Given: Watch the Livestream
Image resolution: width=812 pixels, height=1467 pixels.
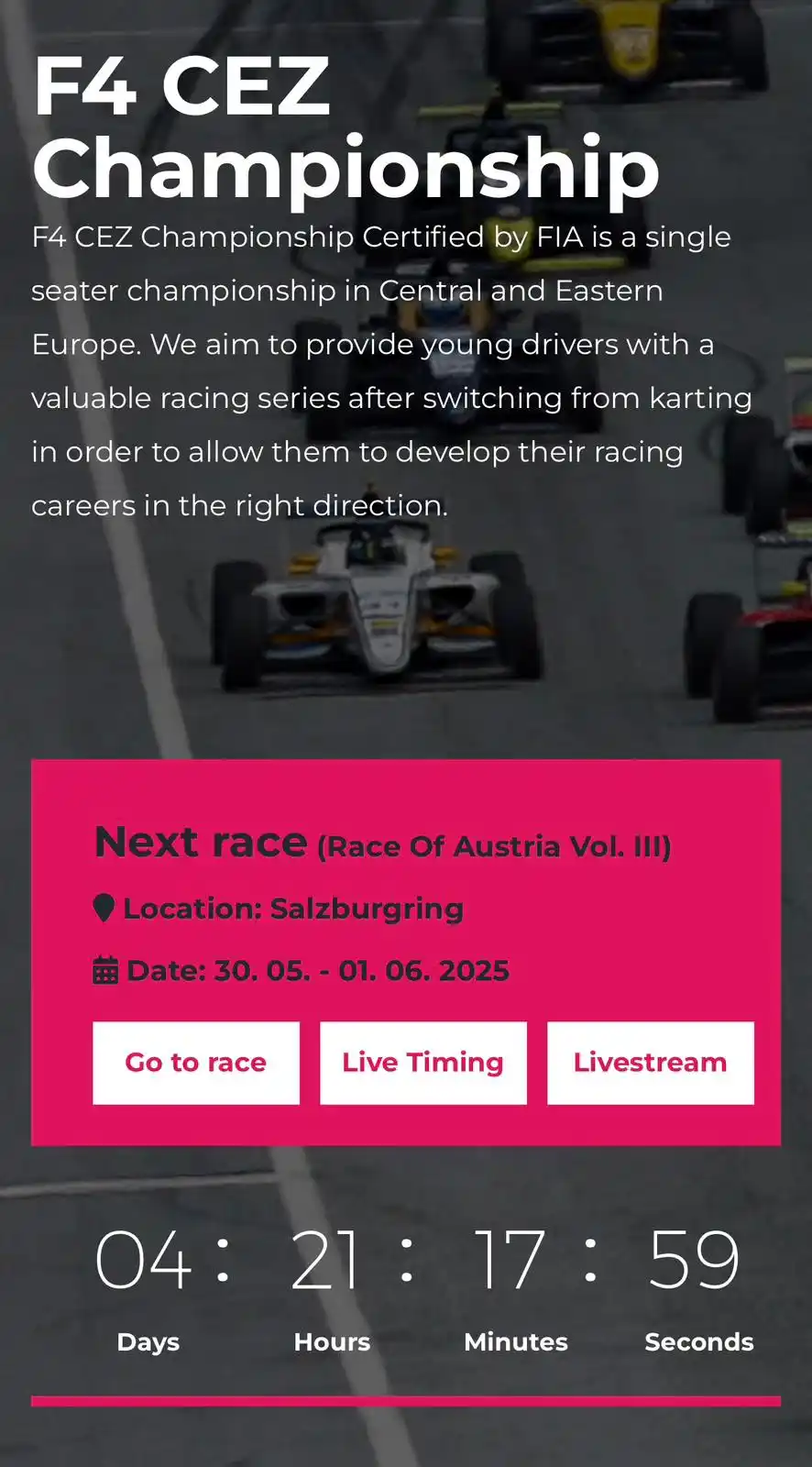Looking at the screenshot, I should [650, 1063].
